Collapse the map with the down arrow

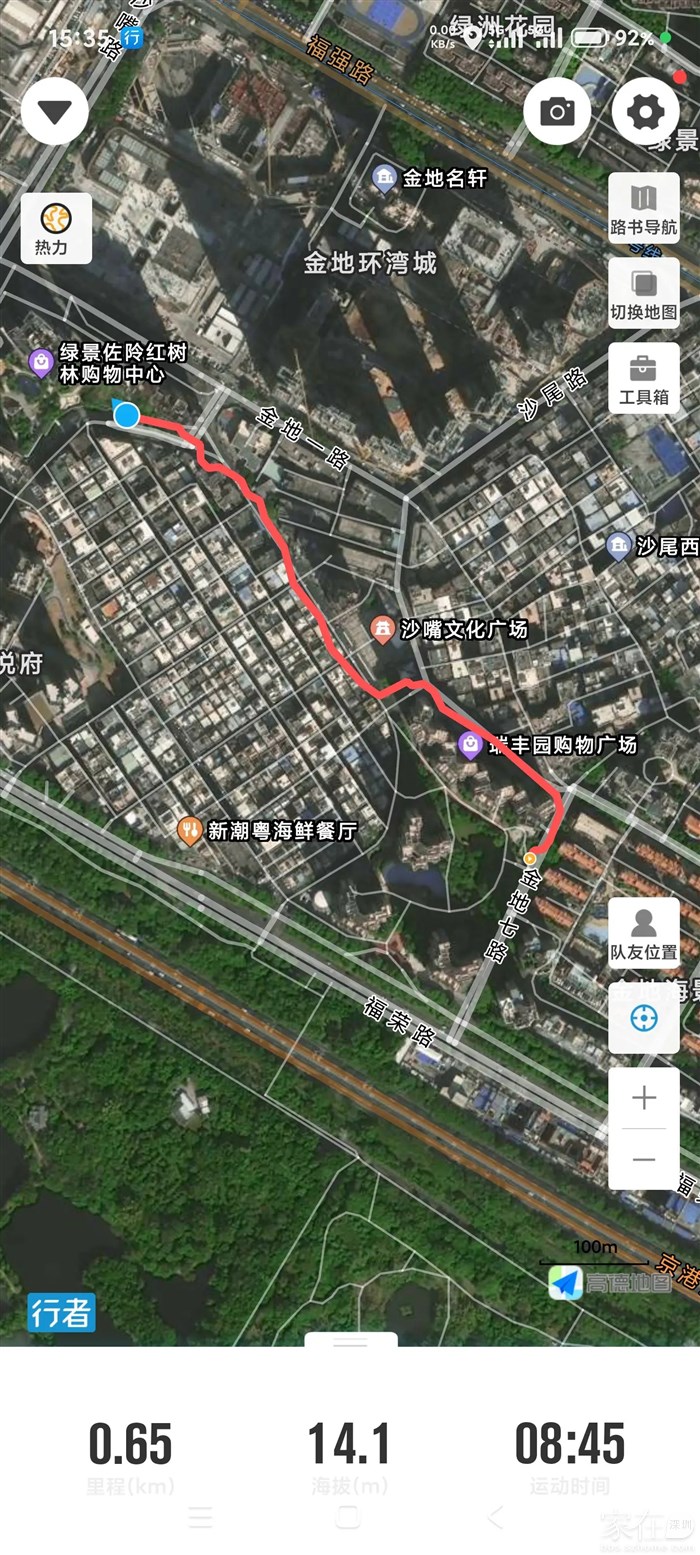pos(55,112)
